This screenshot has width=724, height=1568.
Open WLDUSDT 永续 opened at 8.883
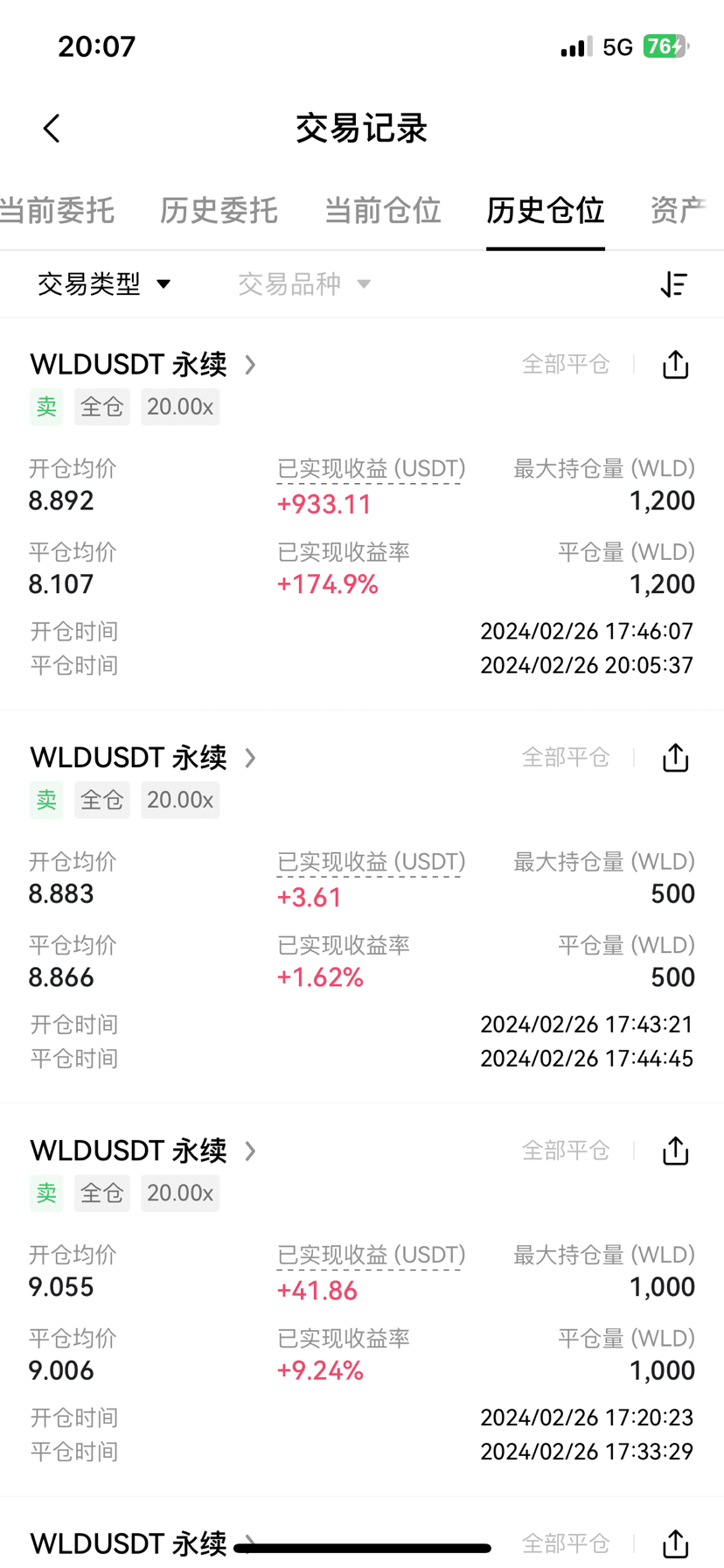pyautogui.click(x=143, y=757)
